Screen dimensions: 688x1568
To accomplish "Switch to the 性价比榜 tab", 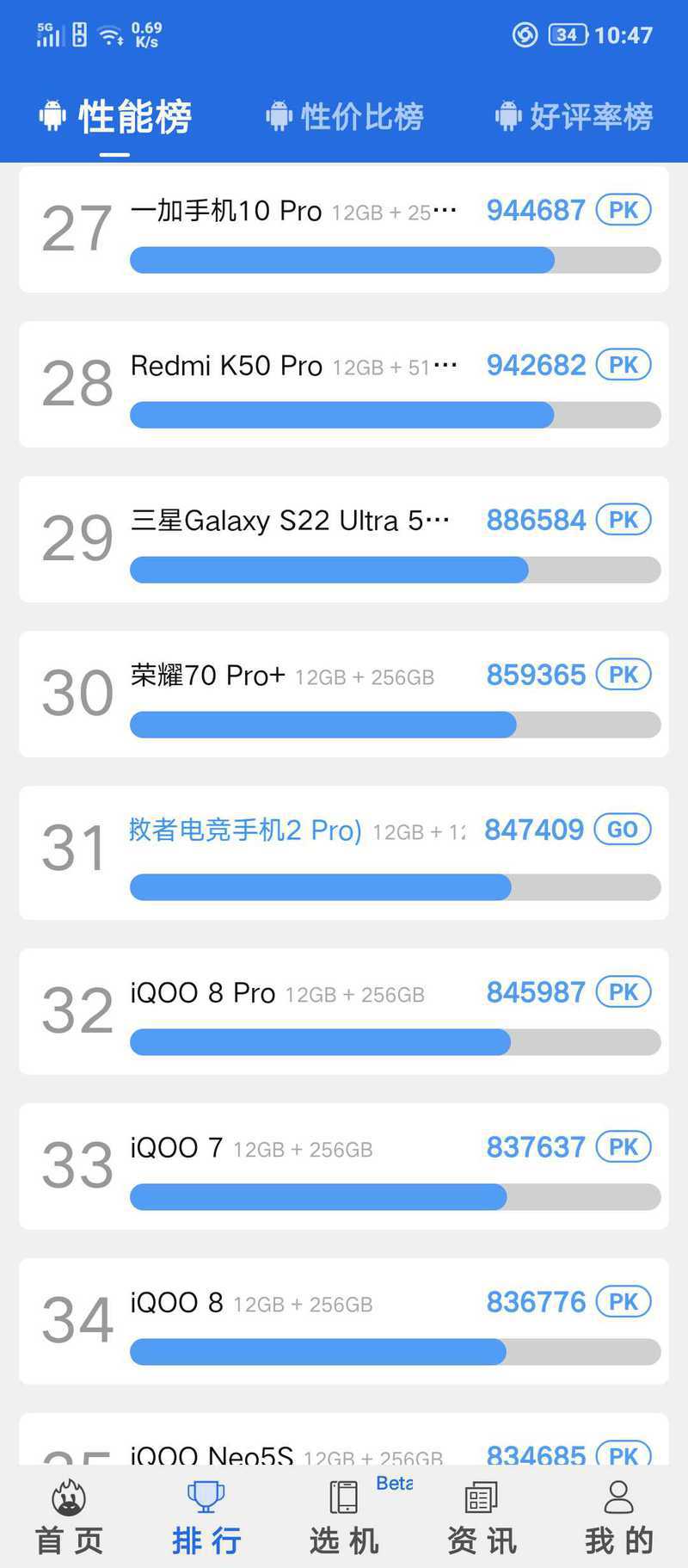I will (344, 116).
